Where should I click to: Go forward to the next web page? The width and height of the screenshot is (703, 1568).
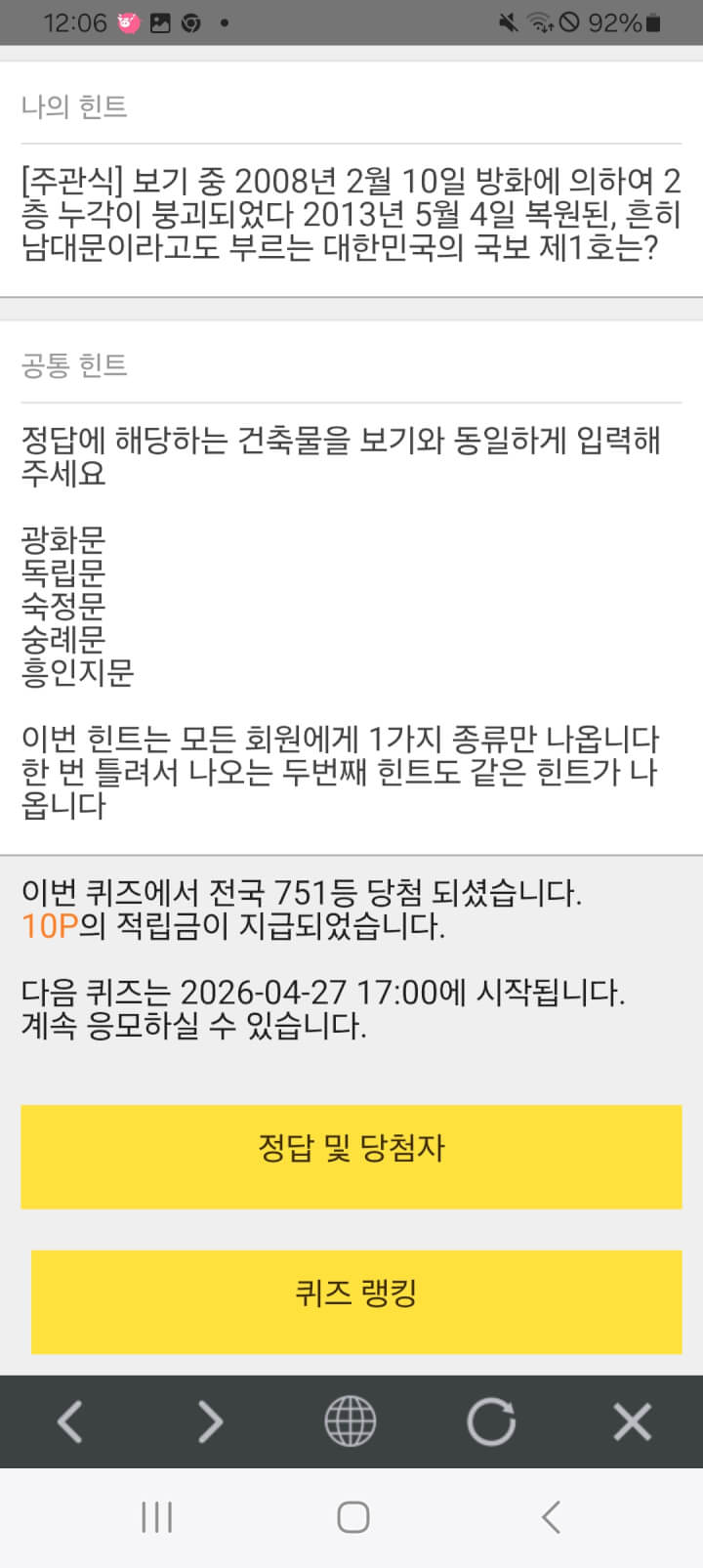[x=210, y=1421]
